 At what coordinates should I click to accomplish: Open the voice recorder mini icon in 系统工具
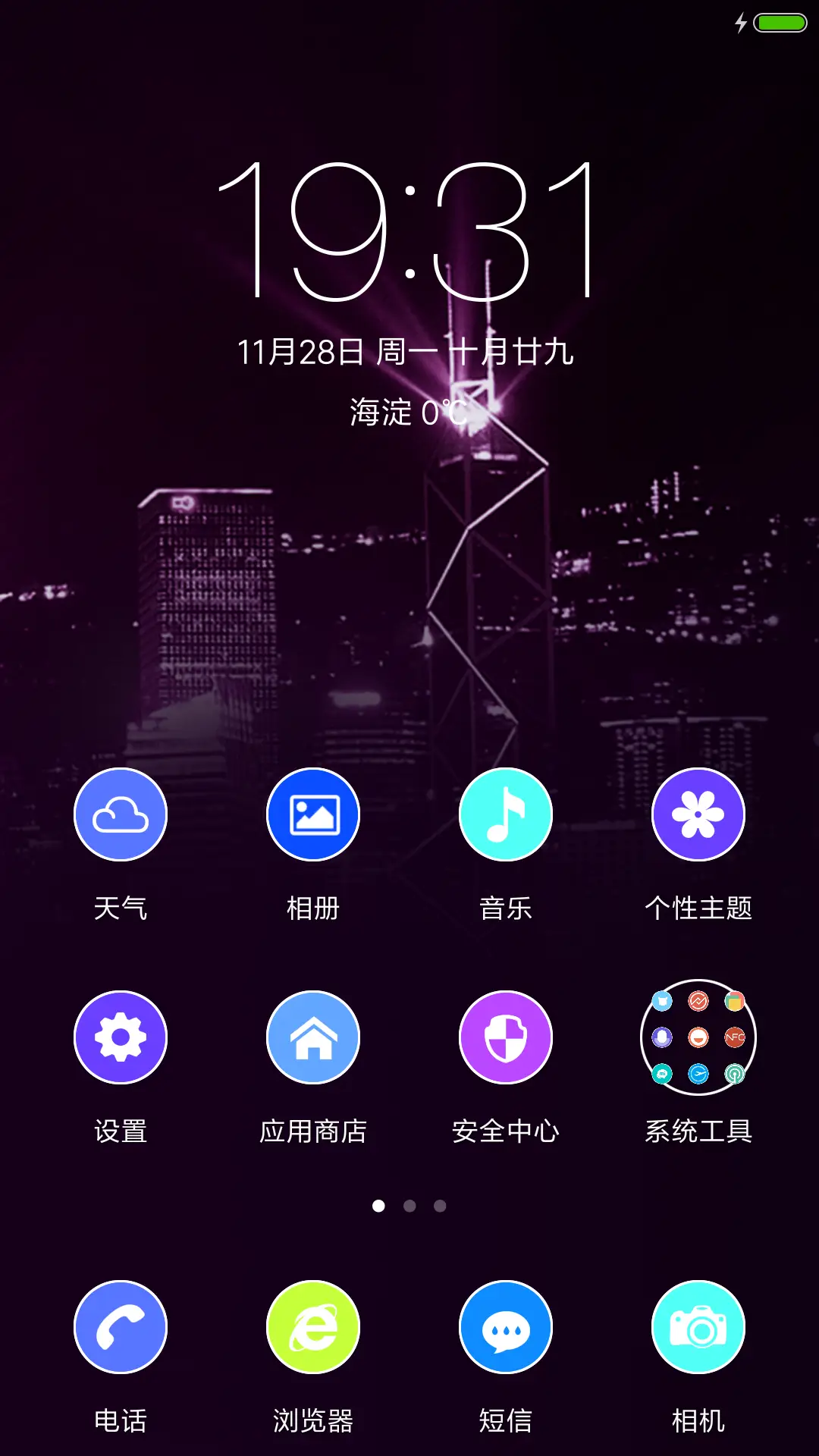[x=663, y=1037]
